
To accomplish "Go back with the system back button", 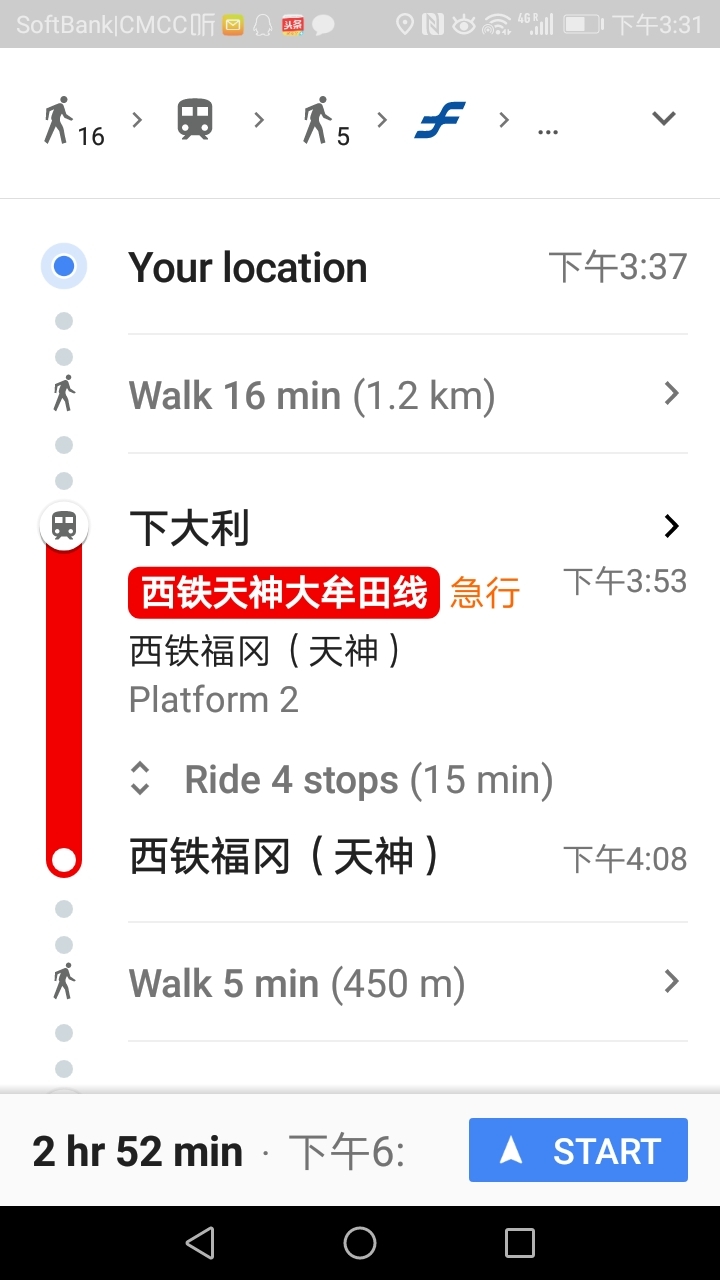I will point(200,1243).
